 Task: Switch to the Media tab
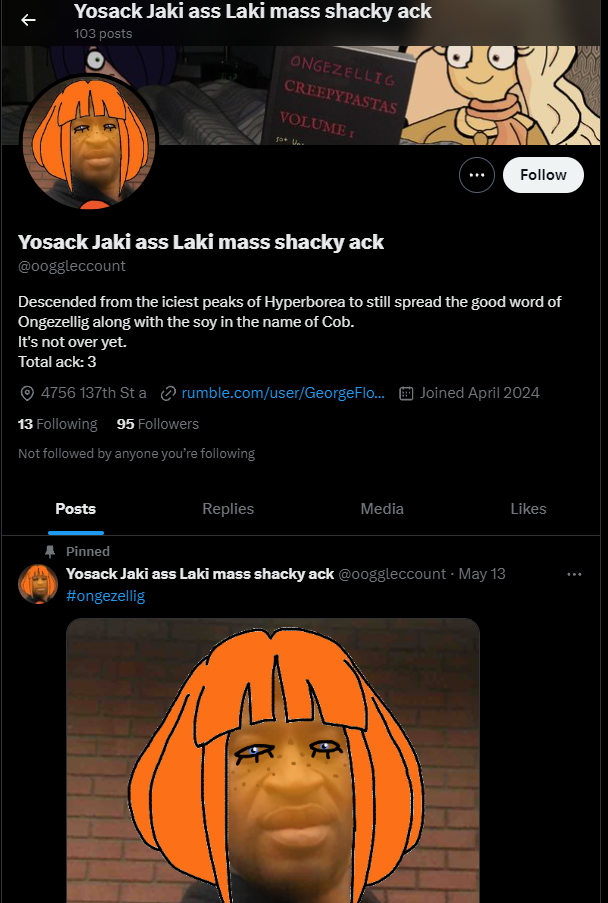(381, 509)
